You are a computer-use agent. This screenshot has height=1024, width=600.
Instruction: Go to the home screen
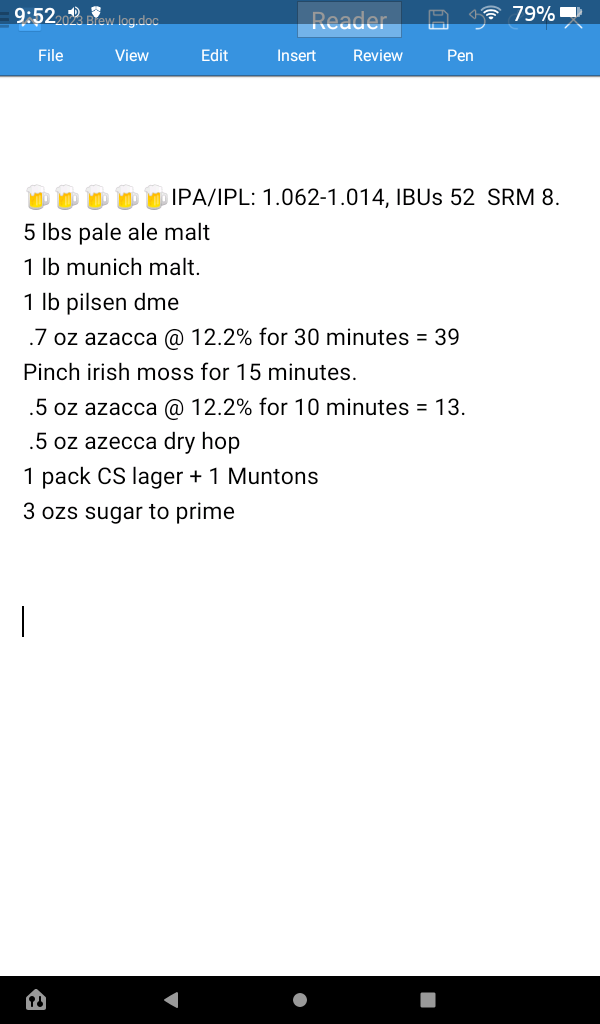click(x=300, y=999)
